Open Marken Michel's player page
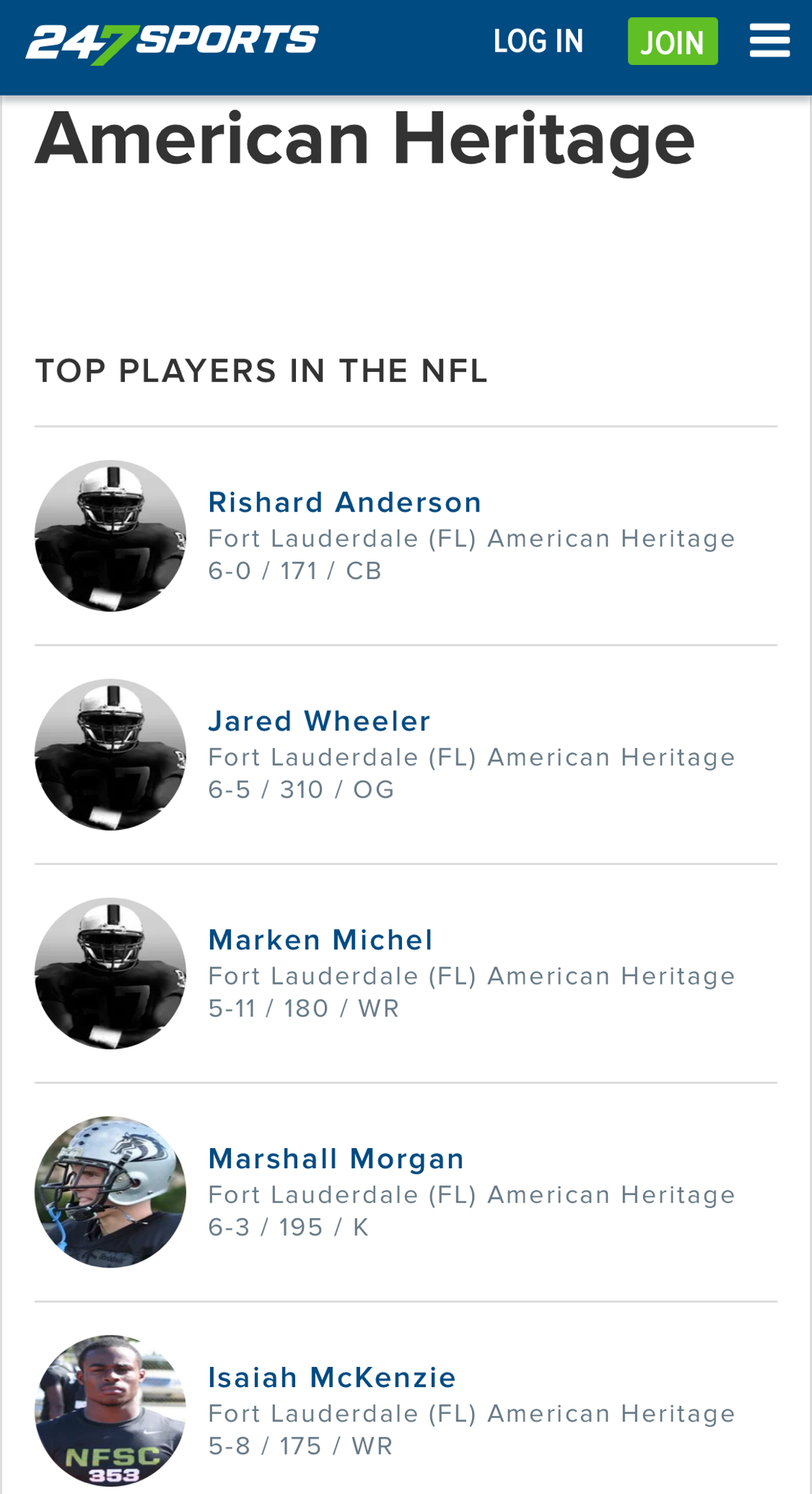Screen dimensions: 812x1494 [320, 940]
